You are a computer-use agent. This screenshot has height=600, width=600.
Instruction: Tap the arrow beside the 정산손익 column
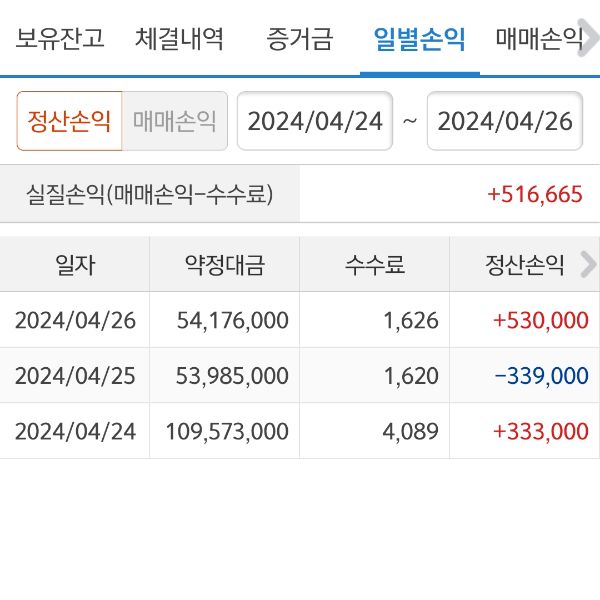(587, 265)
